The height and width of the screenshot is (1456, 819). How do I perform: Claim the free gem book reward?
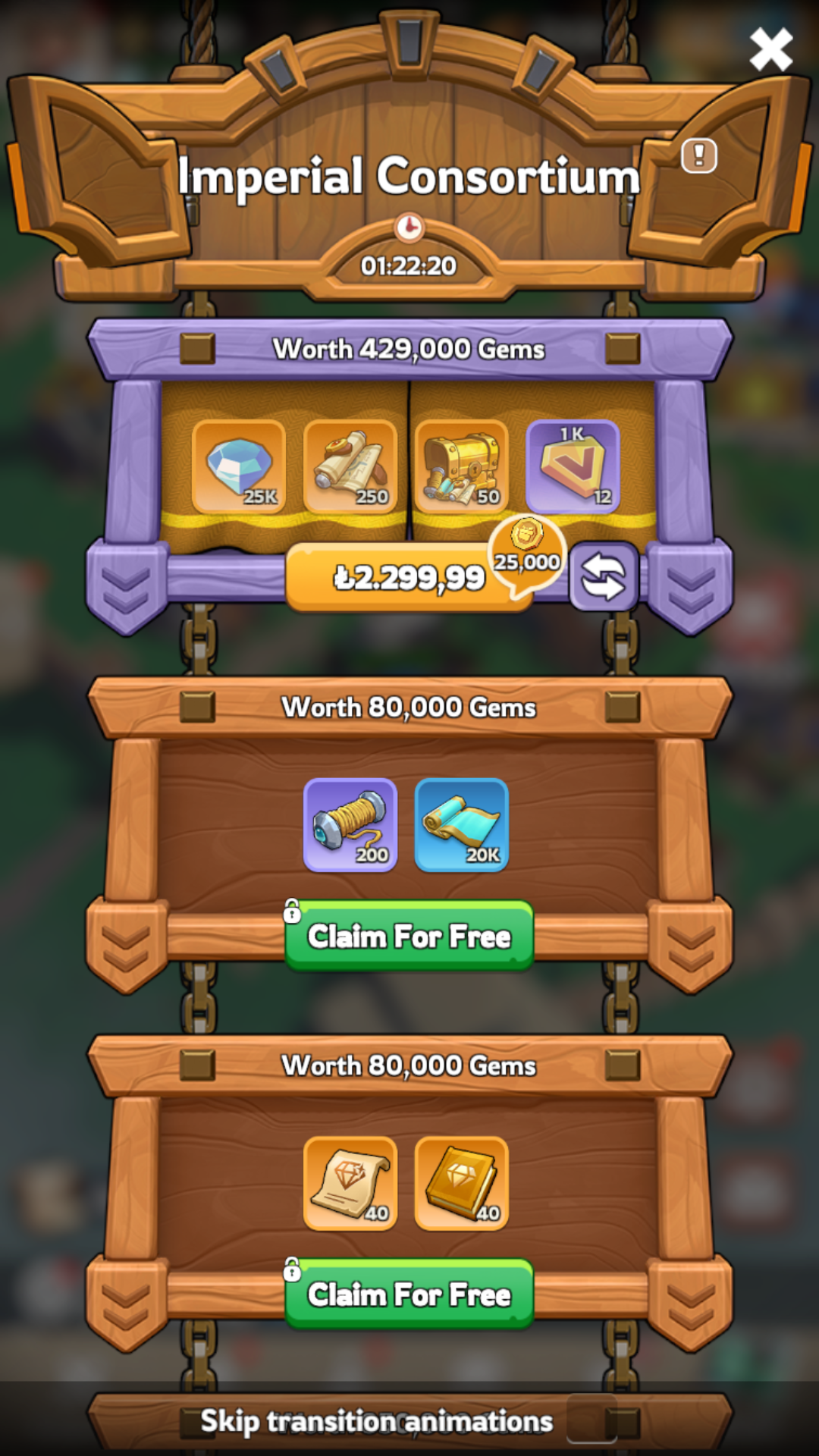pos(409,1294)
